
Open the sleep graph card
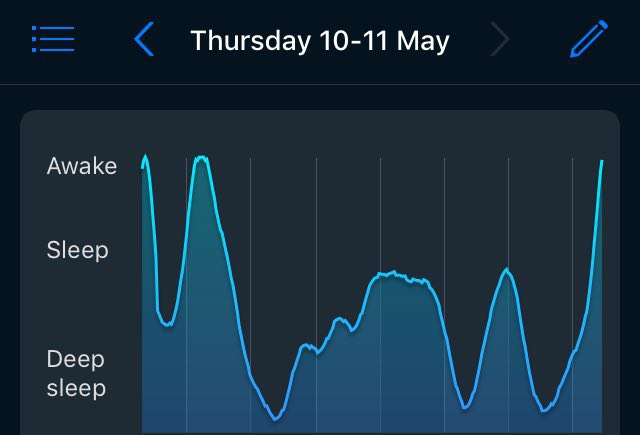(320, 280)
